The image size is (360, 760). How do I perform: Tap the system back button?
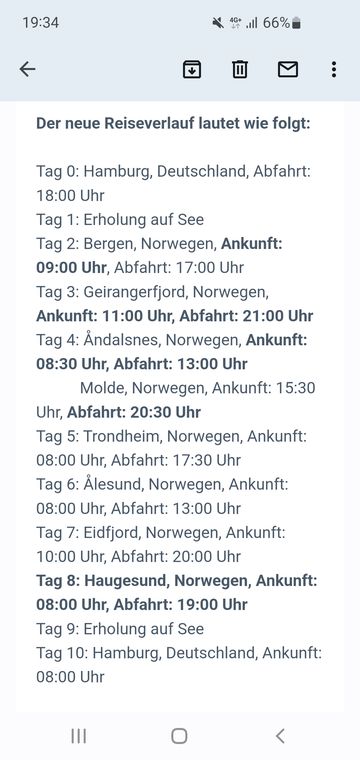click(x=280, y=736)
